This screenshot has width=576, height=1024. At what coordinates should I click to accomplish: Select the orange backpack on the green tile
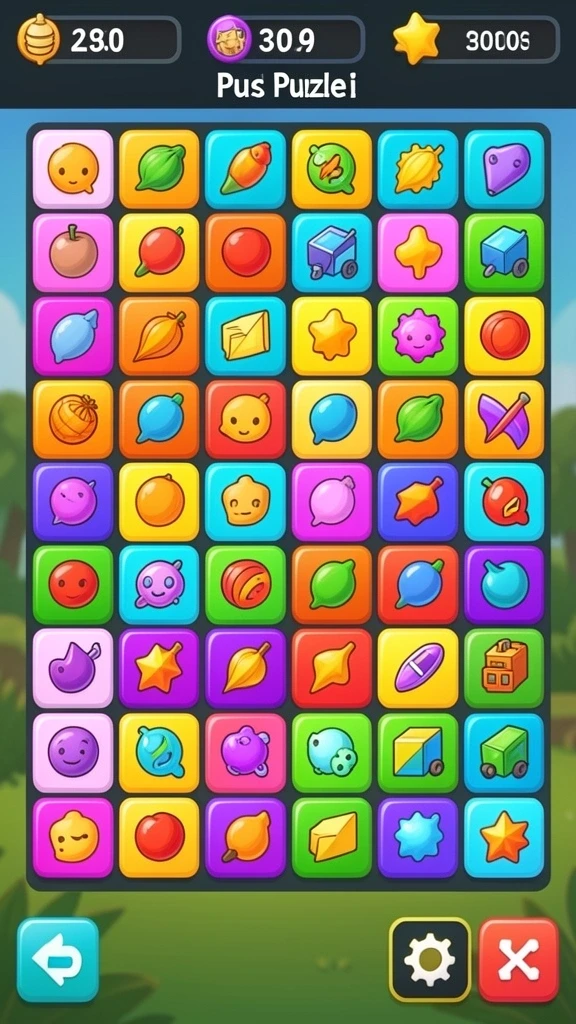(504, 668)
